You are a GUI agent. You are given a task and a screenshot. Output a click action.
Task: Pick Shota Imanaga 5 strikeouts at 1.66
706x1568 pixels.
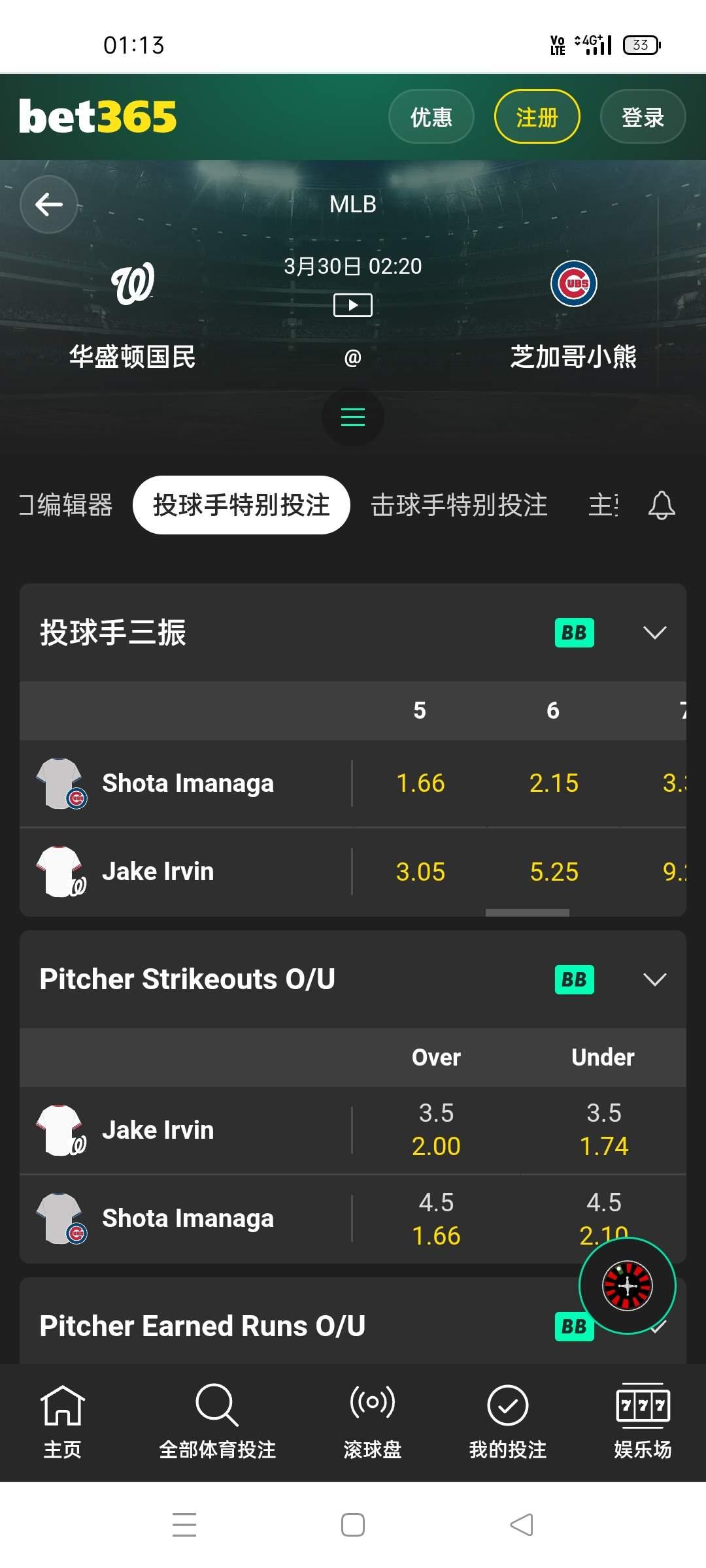pyautogui.click(x=420, y=783)
